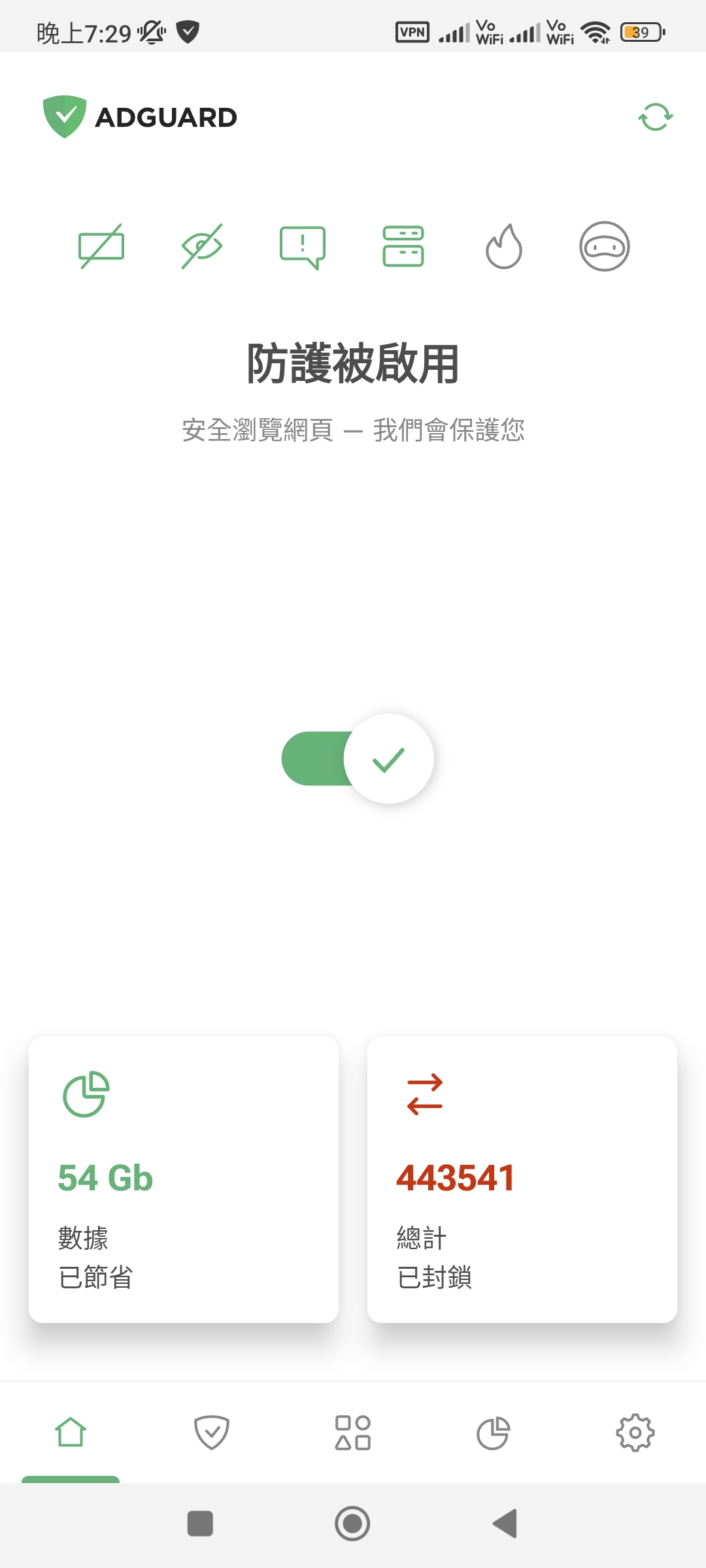
Task: Open the 54 Gb data saved card
Action: coord(184,1179)
